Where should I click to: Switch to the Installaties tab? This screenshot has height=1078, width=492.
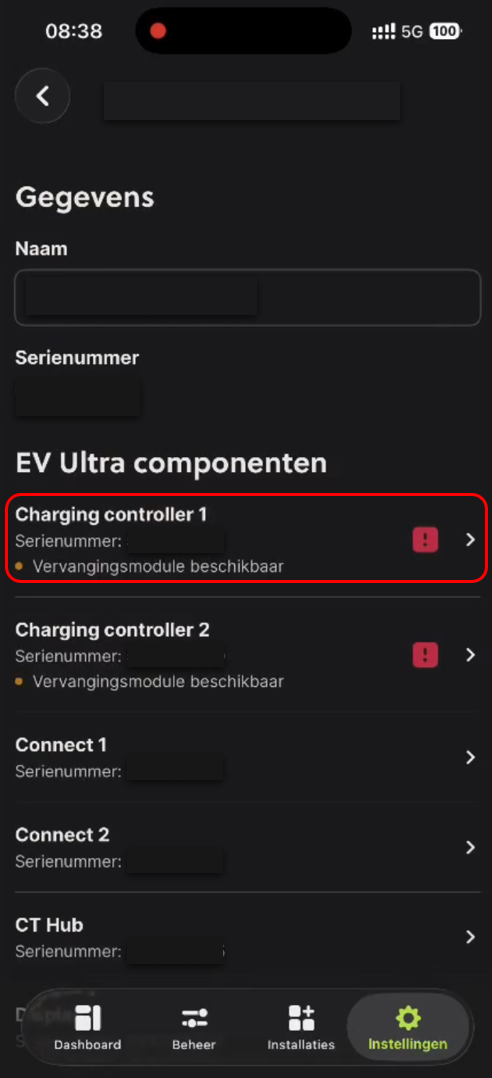point(301,1028)
